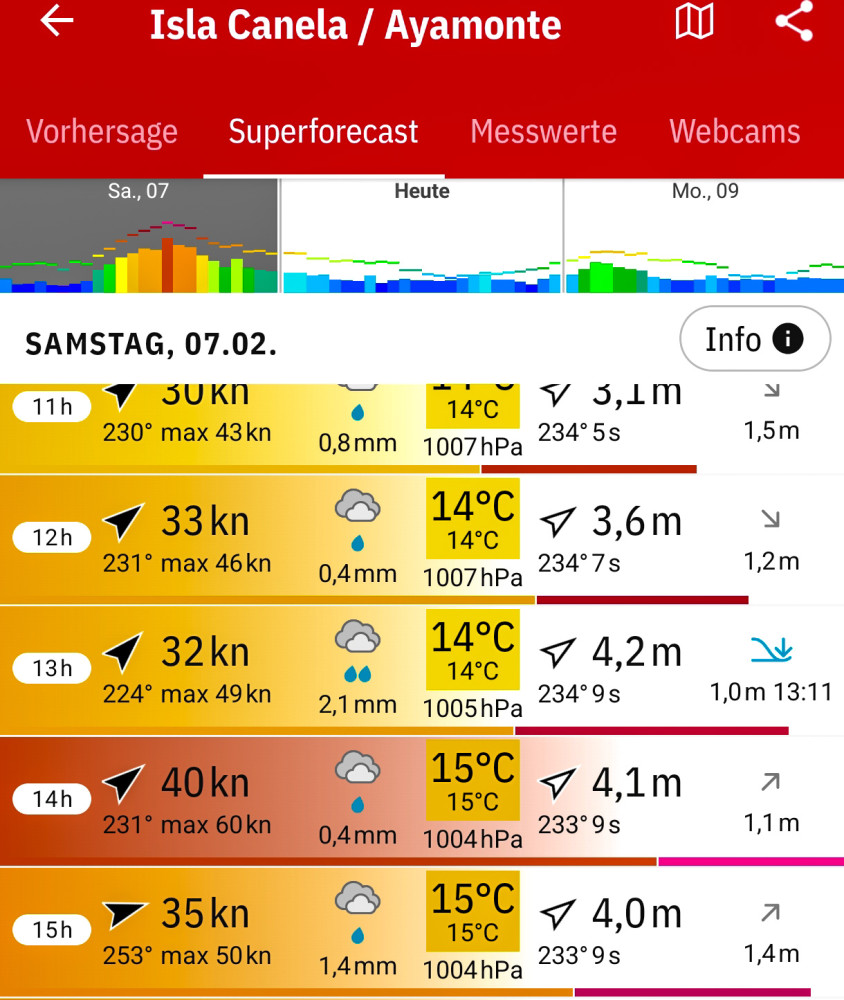Switch to the Vorhersage tab
This screenshot has width=844, height=1000.
tap(102, 132)
